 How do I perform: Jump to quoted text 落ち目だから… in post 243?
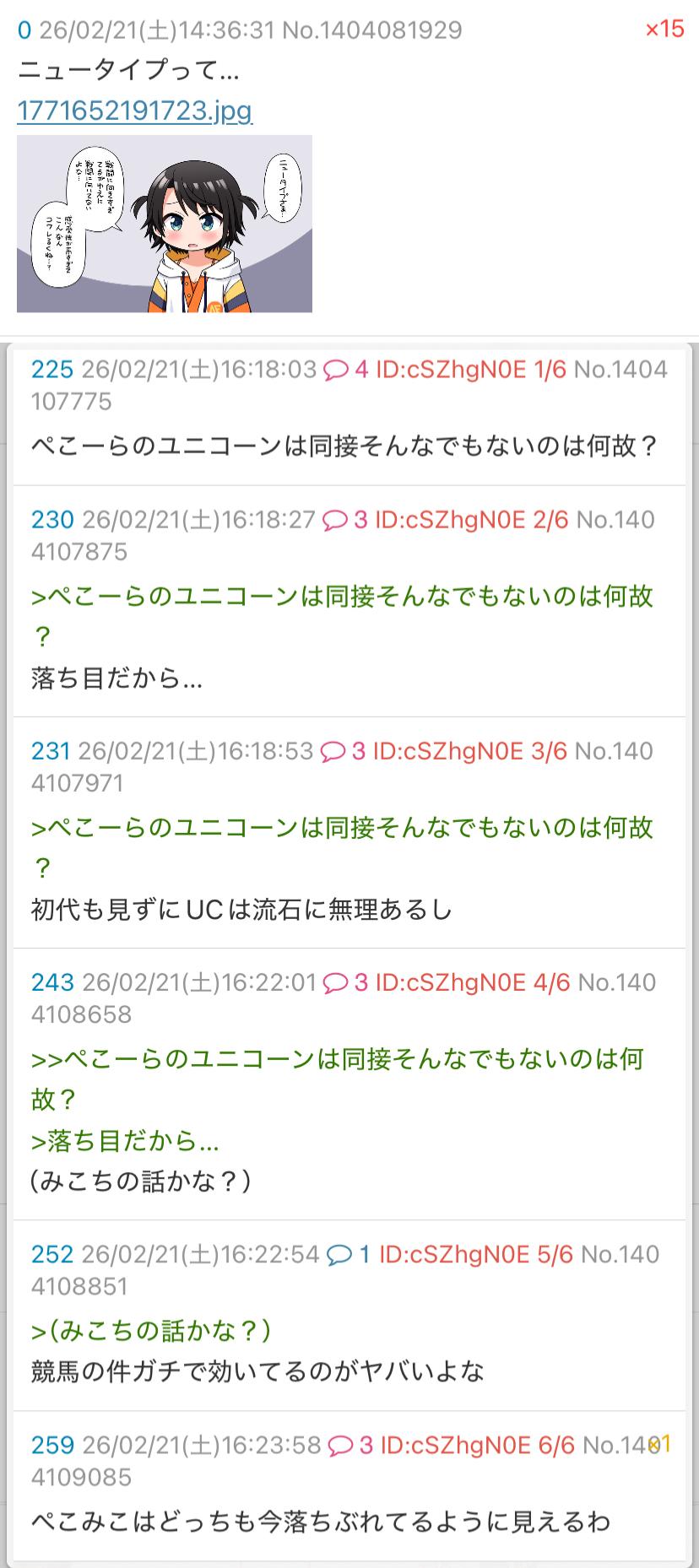tap(125, 1141)
